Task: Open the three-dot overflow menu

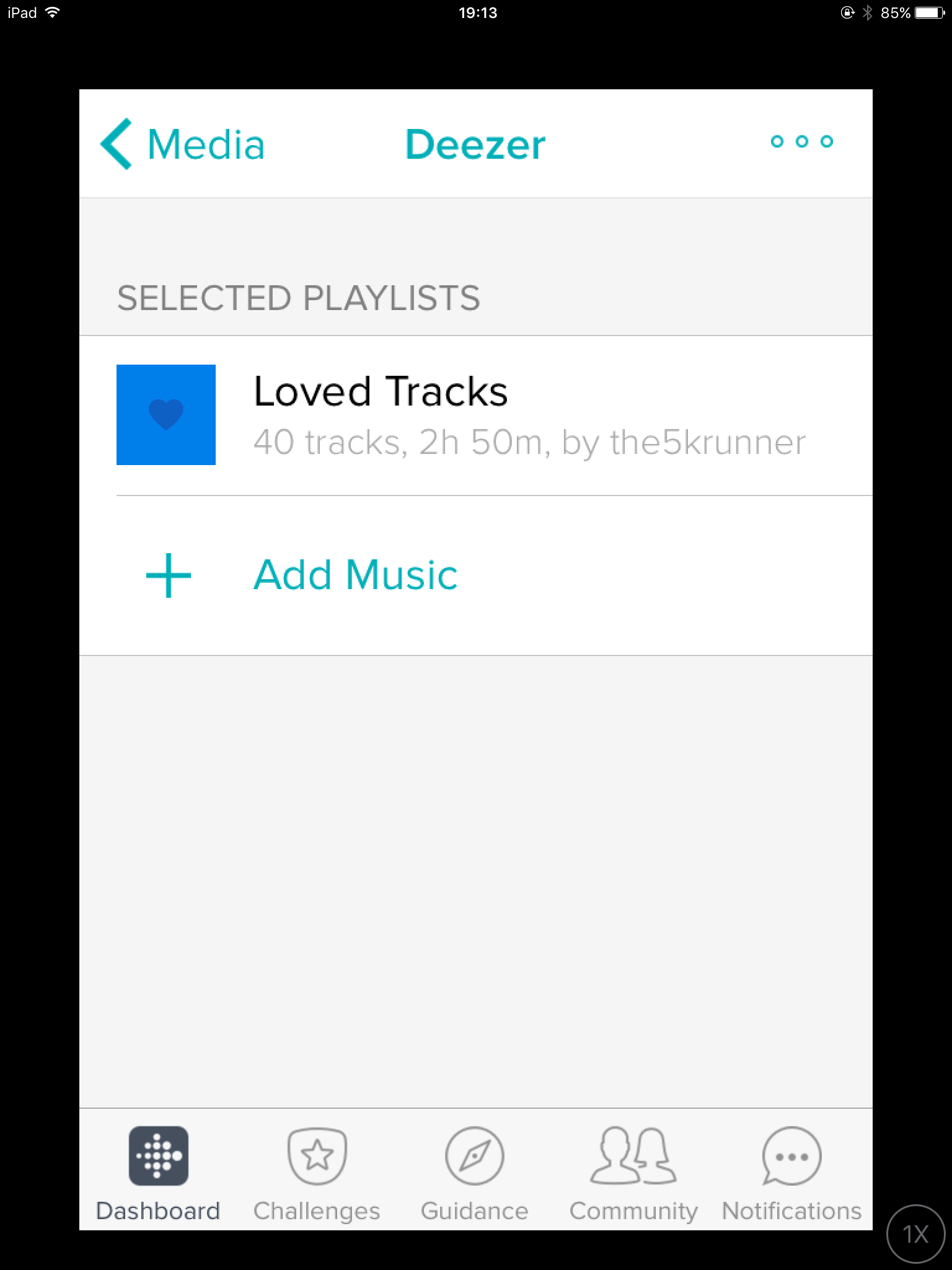Action: click(801, 142)
